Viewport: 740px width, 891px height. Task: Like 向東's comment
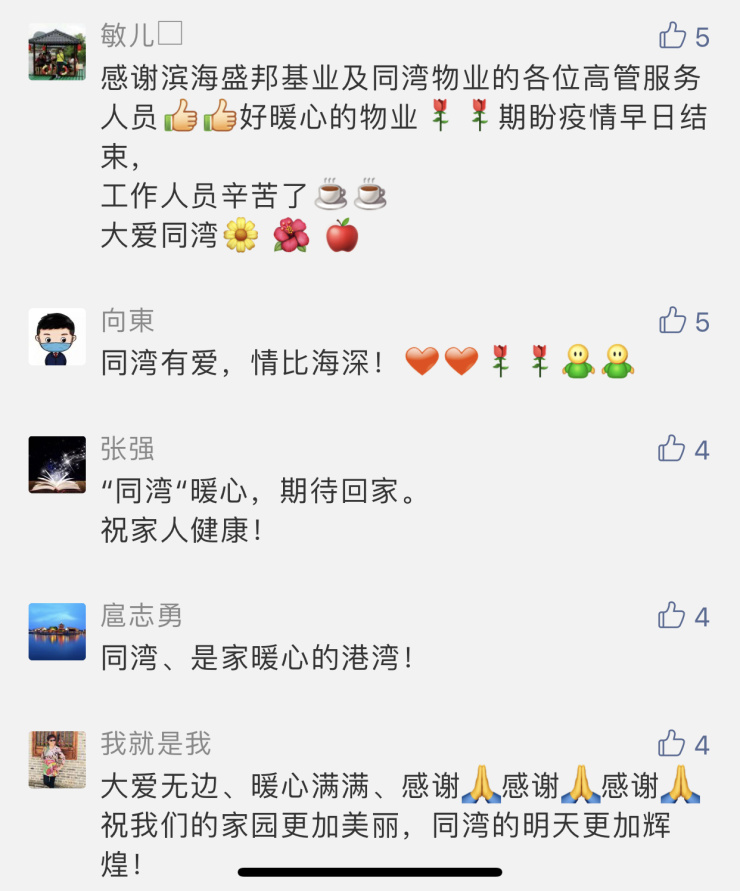coord(673,321)
